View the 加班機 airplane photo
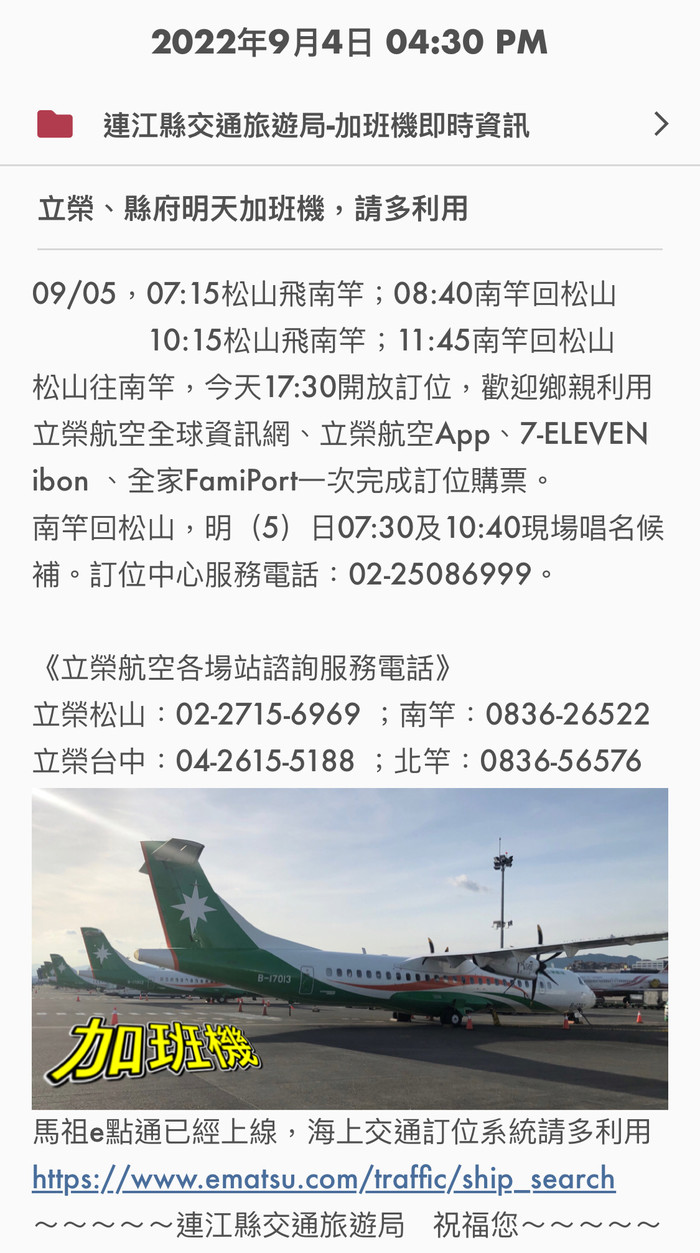Image resolution: width=700 pixels, height=1253 pixels. point(350,948)
